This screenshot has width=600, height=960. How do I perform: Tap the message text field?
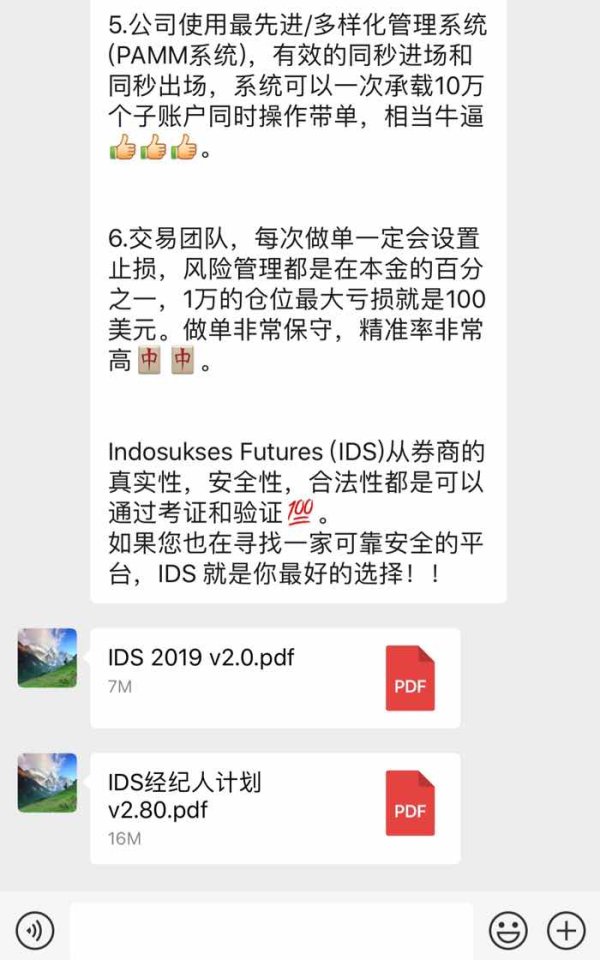pos(271,931)
